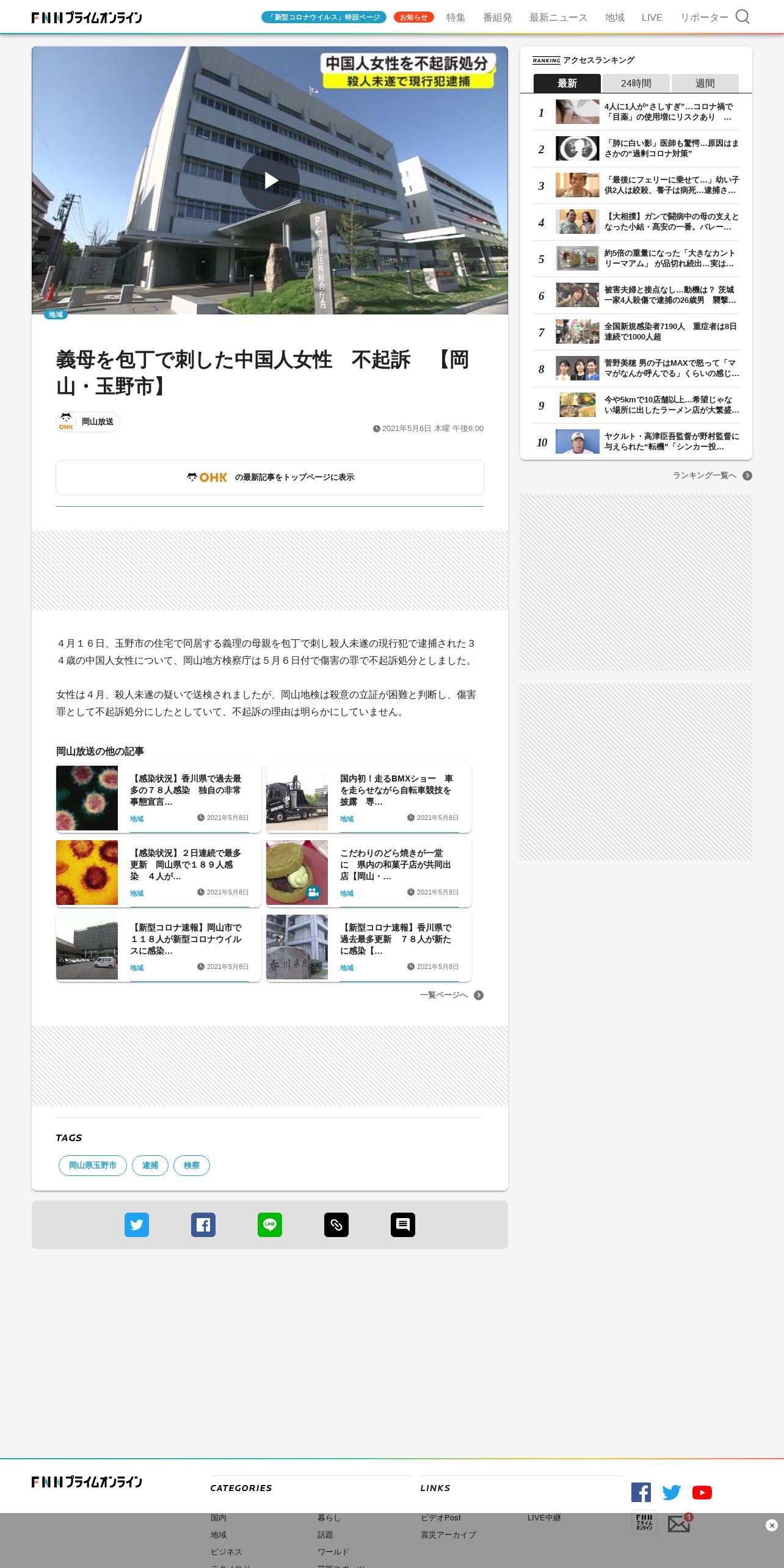Dismiss the bottom overlay banner
This screenshot has width=784, height=1568.
pyautogui.click(x=771, y=1525)
